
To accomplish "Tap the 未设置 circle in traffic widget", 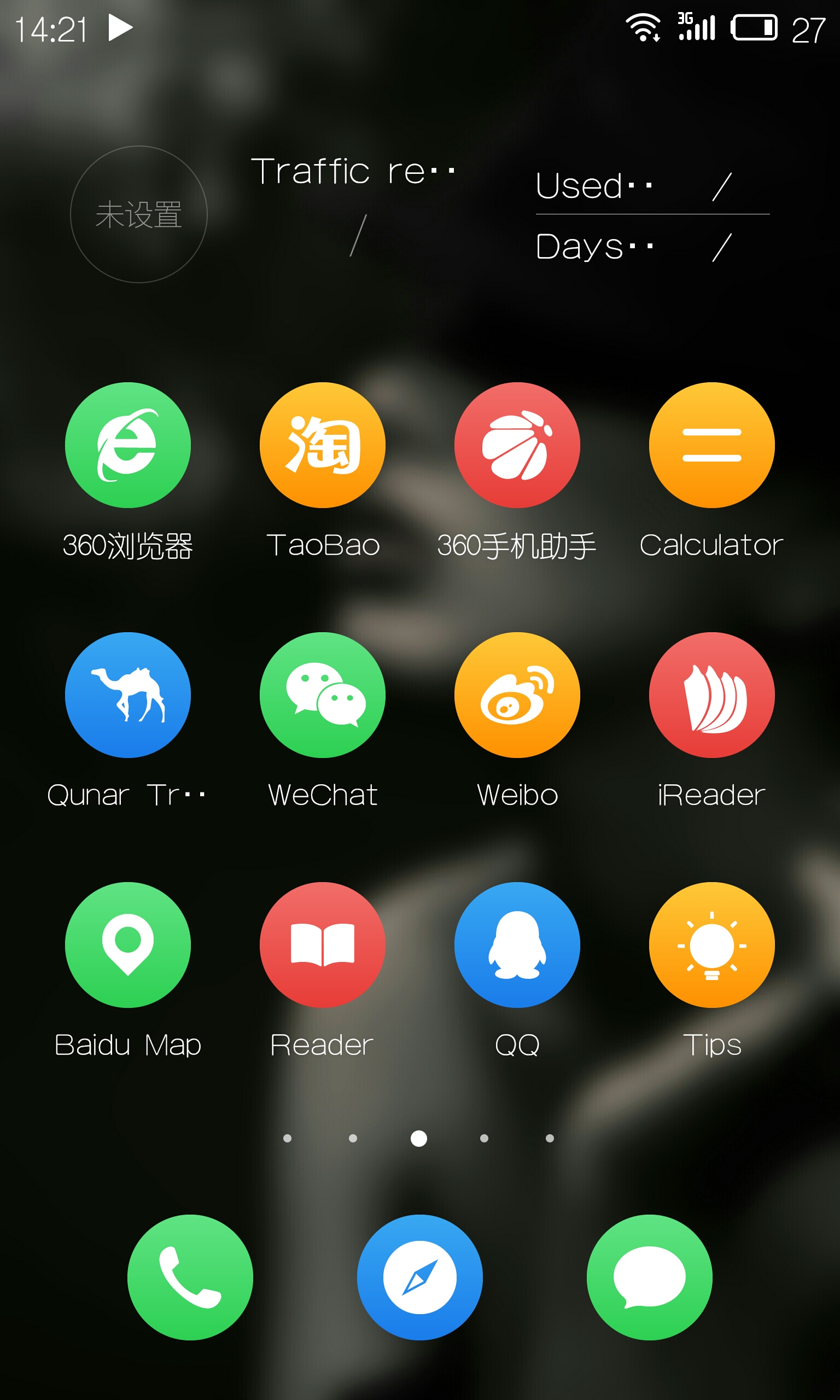I will coord(139,214).
